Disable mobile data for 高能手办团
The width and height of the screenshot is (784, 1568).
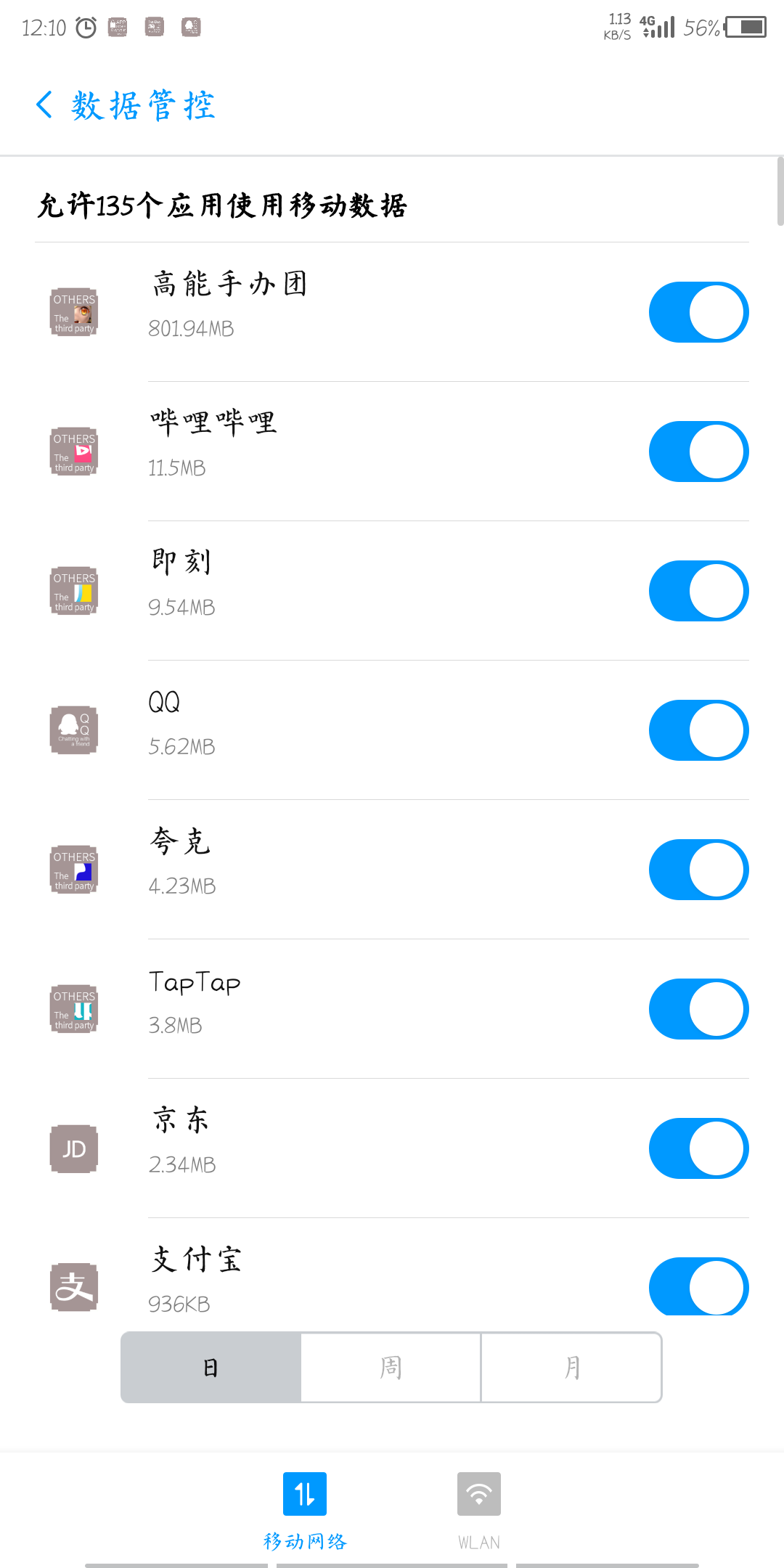pos(698,312)
